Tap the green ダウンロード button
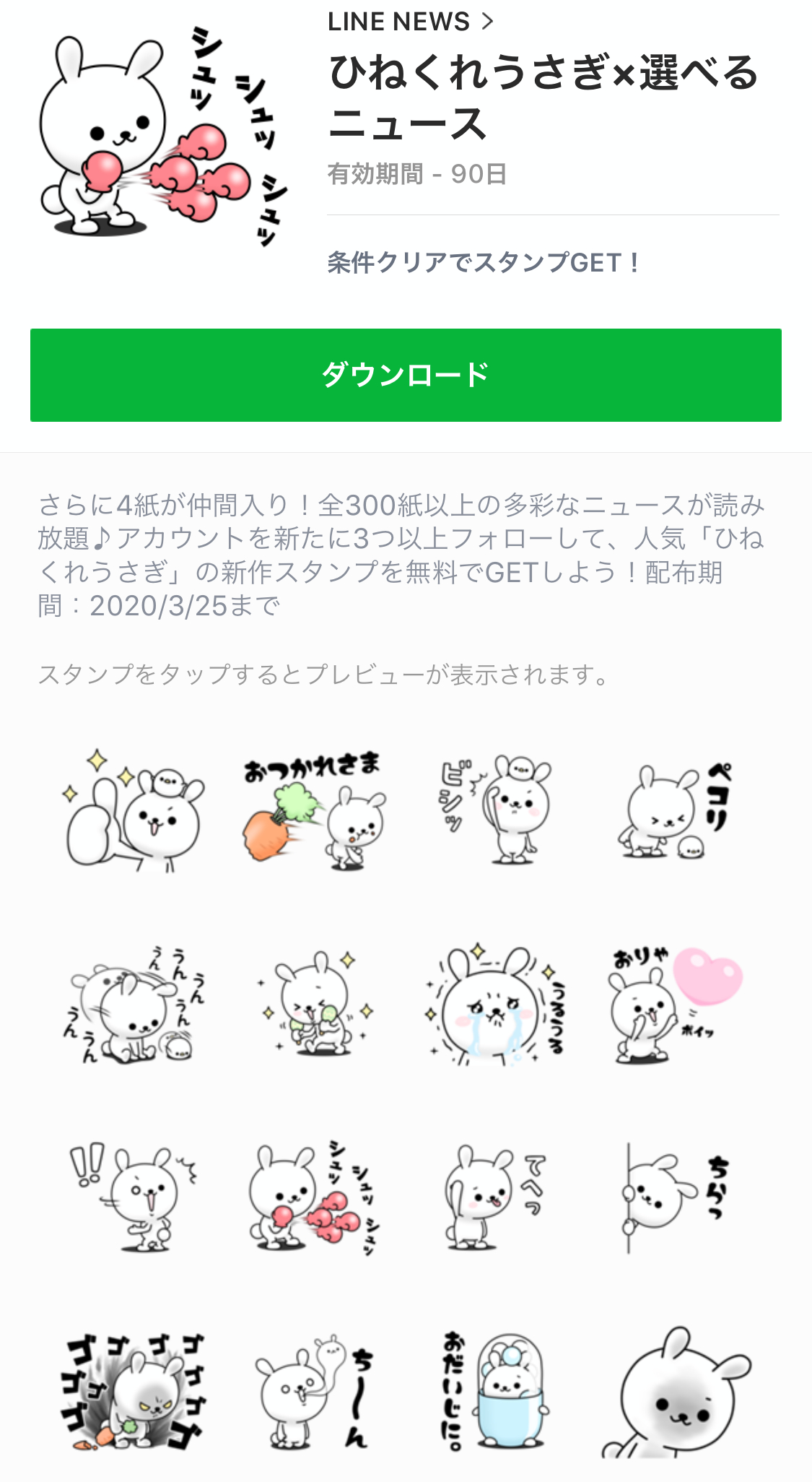Screen dimensions: 812x1482 click(x=406, y=375)
